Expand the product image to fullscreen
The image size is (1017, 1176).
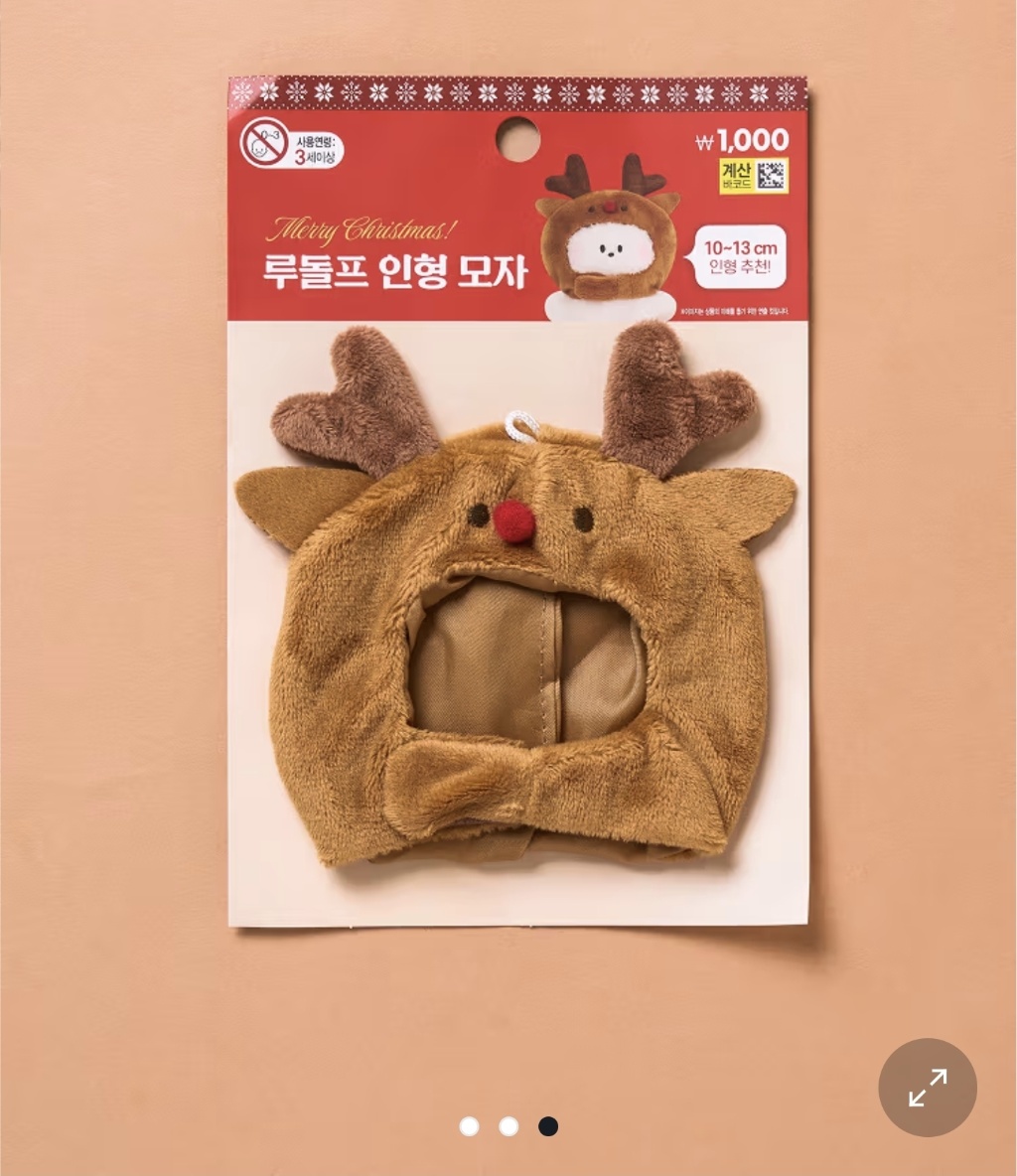pyautogui.click(x=927, y=1088)
